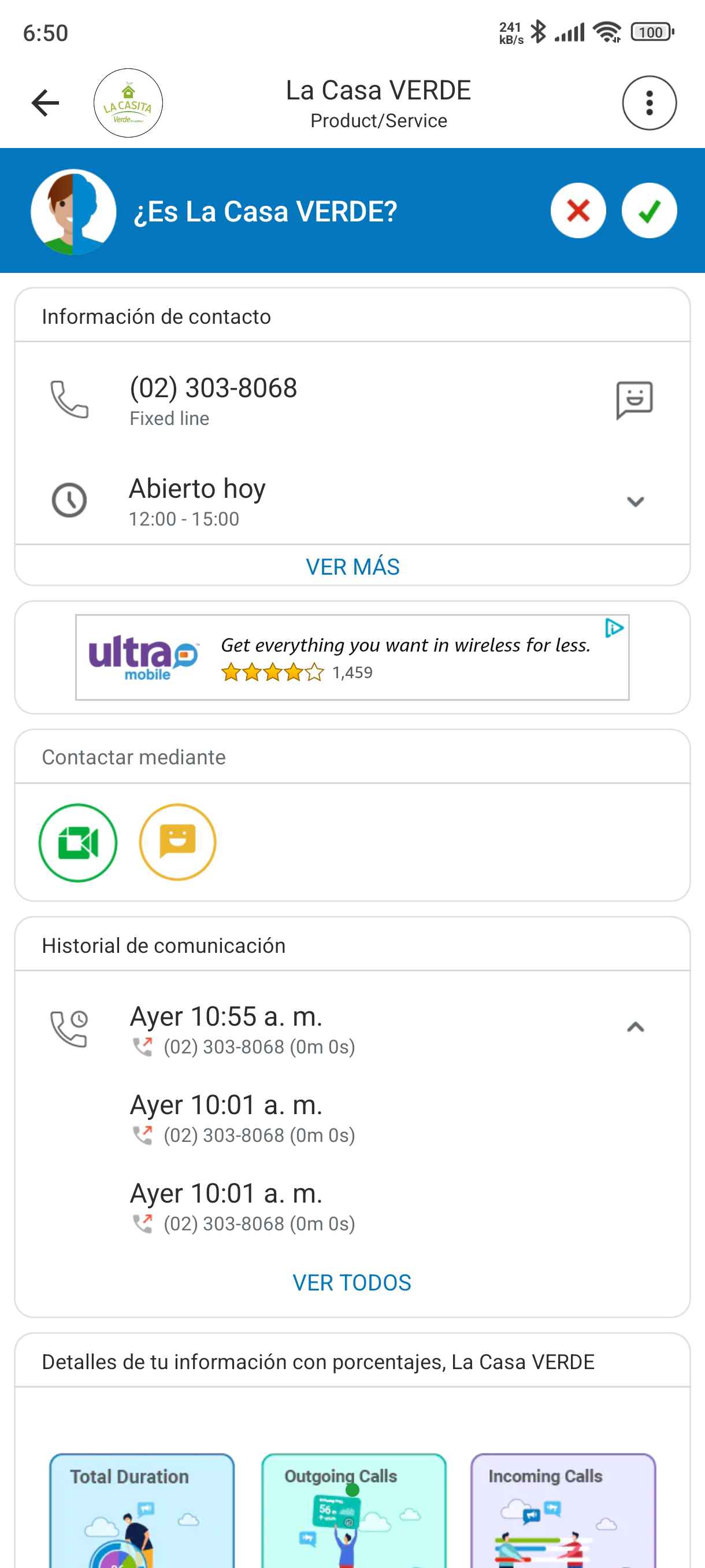This screenshot has width=705, height=1568.
Task: Open the Total Duration card
Action: (142, 1510)
